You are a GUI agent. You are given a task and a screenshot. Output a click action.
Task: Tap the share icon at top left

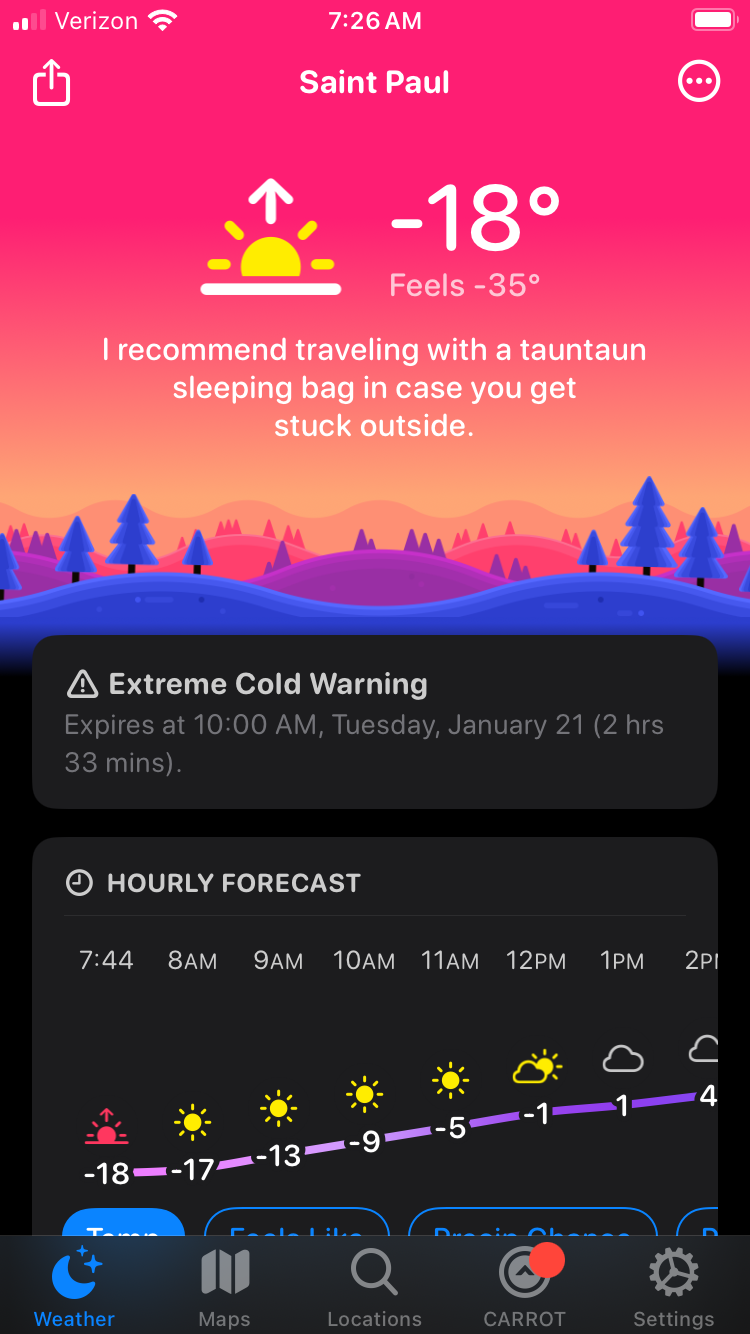pos(50,81)
